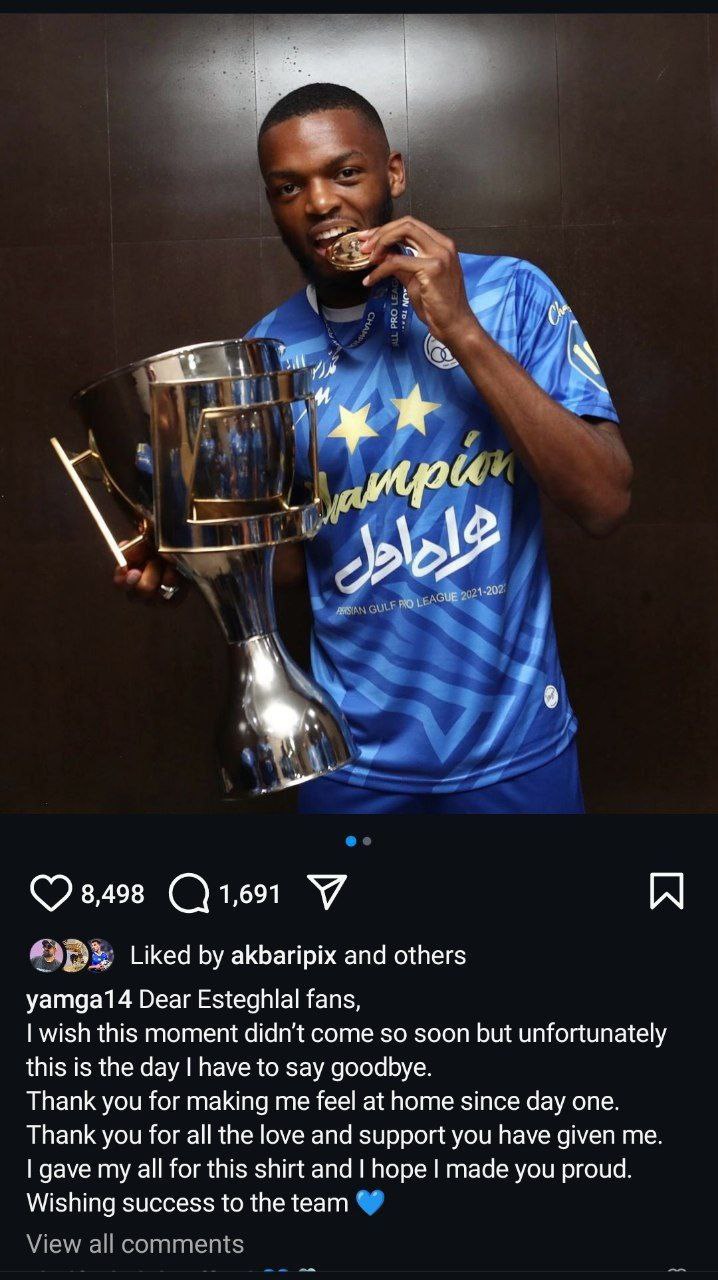Open the comments via the speech bubble icon
Image resolution: width=718 pixels, height=1280 pixels.
point(189,893)
